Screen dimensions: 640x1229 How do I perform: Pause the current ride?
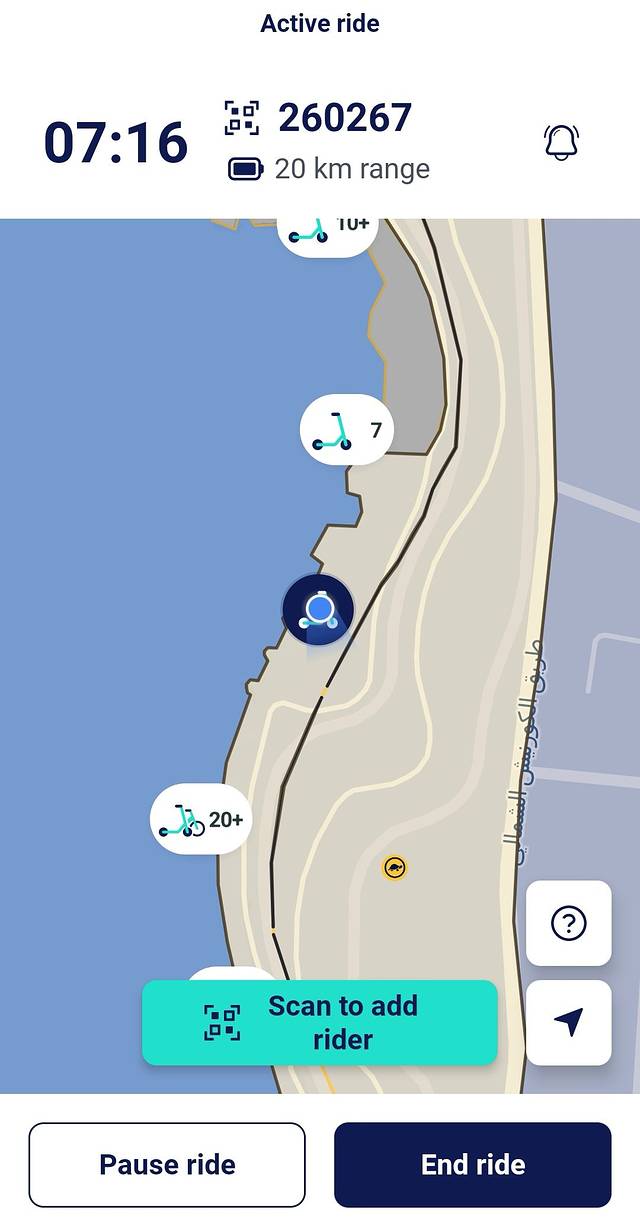click(167, 1164)
